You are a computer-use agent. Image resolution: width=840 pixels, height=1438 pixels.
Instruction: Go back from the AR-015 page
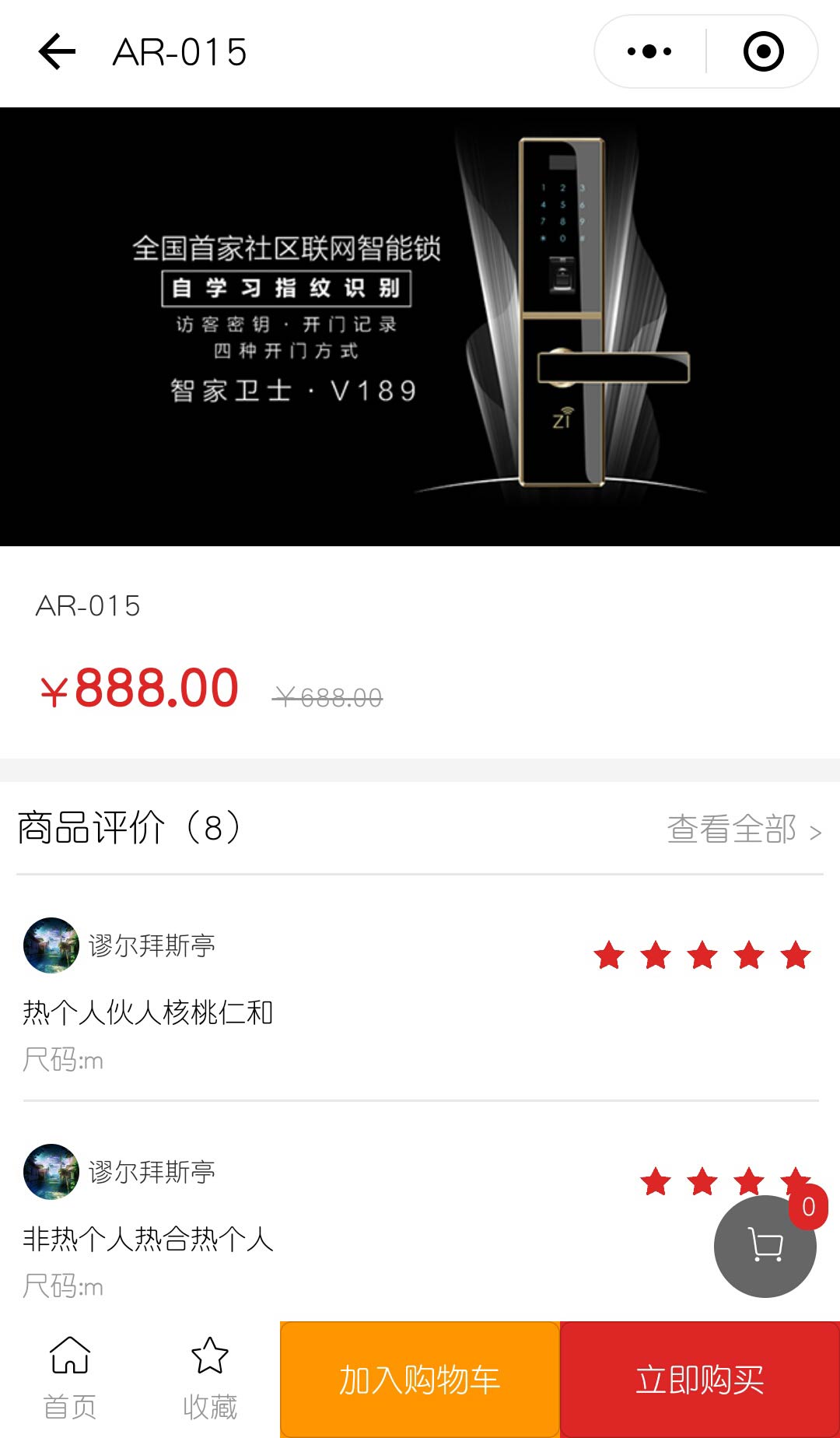(57, 52)
